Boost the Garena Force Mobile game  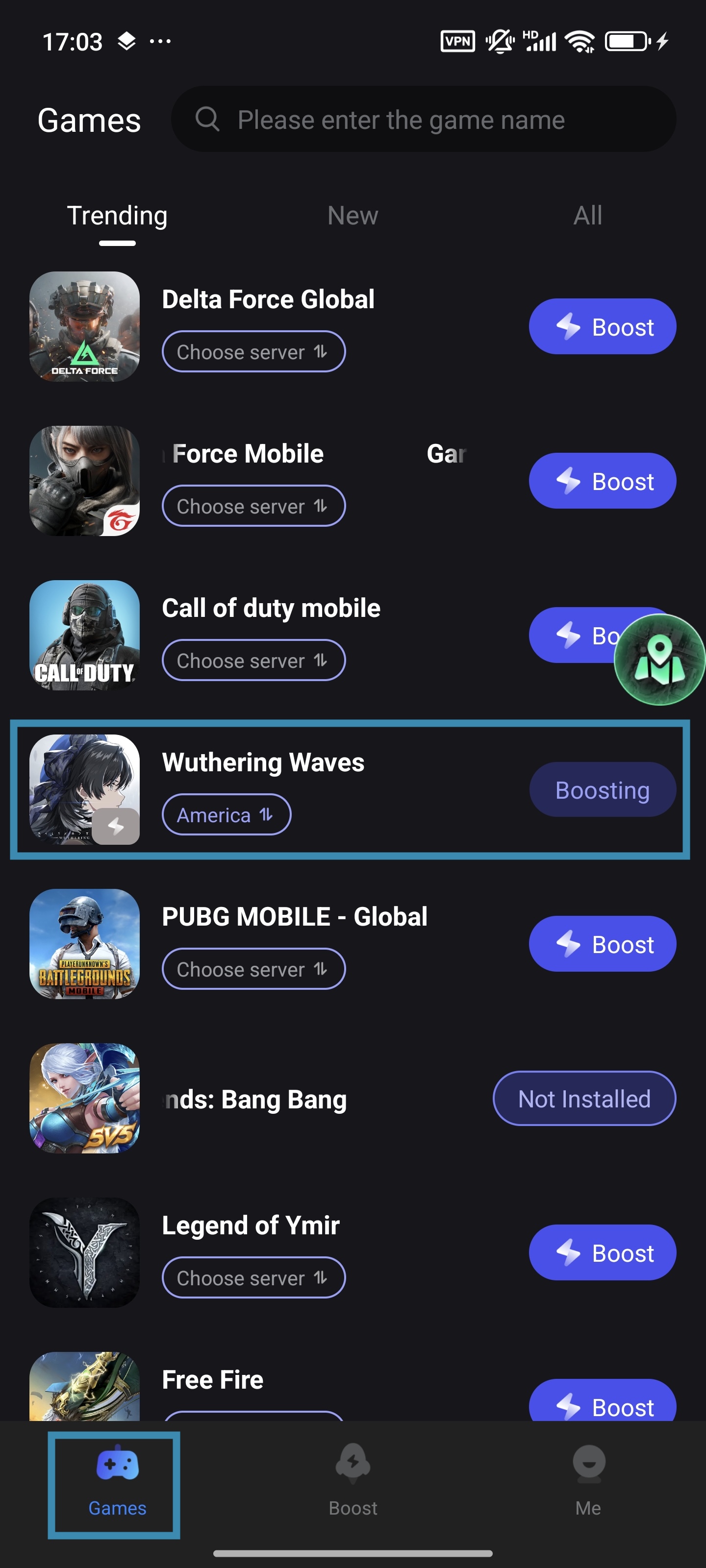602,481
